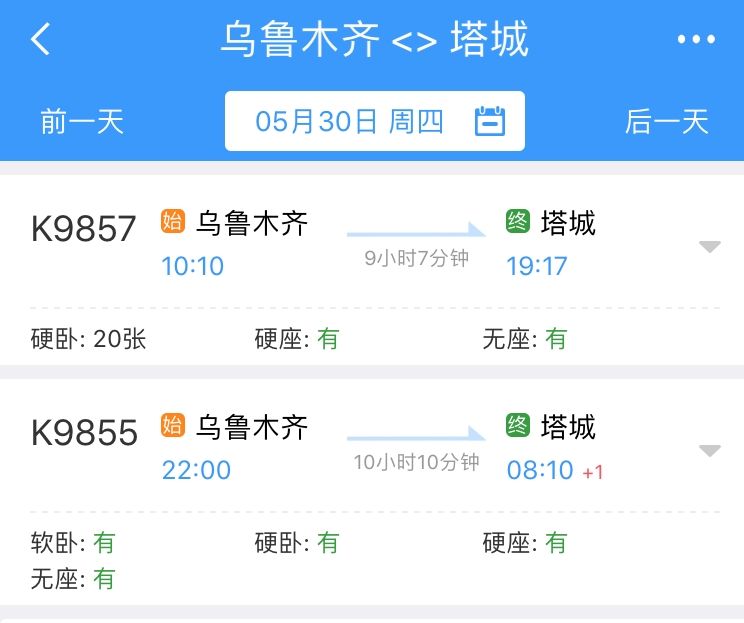Open the date picker showing 05月30日 周四
Viewport: 744px width, 623px height.
coord(375,121)
